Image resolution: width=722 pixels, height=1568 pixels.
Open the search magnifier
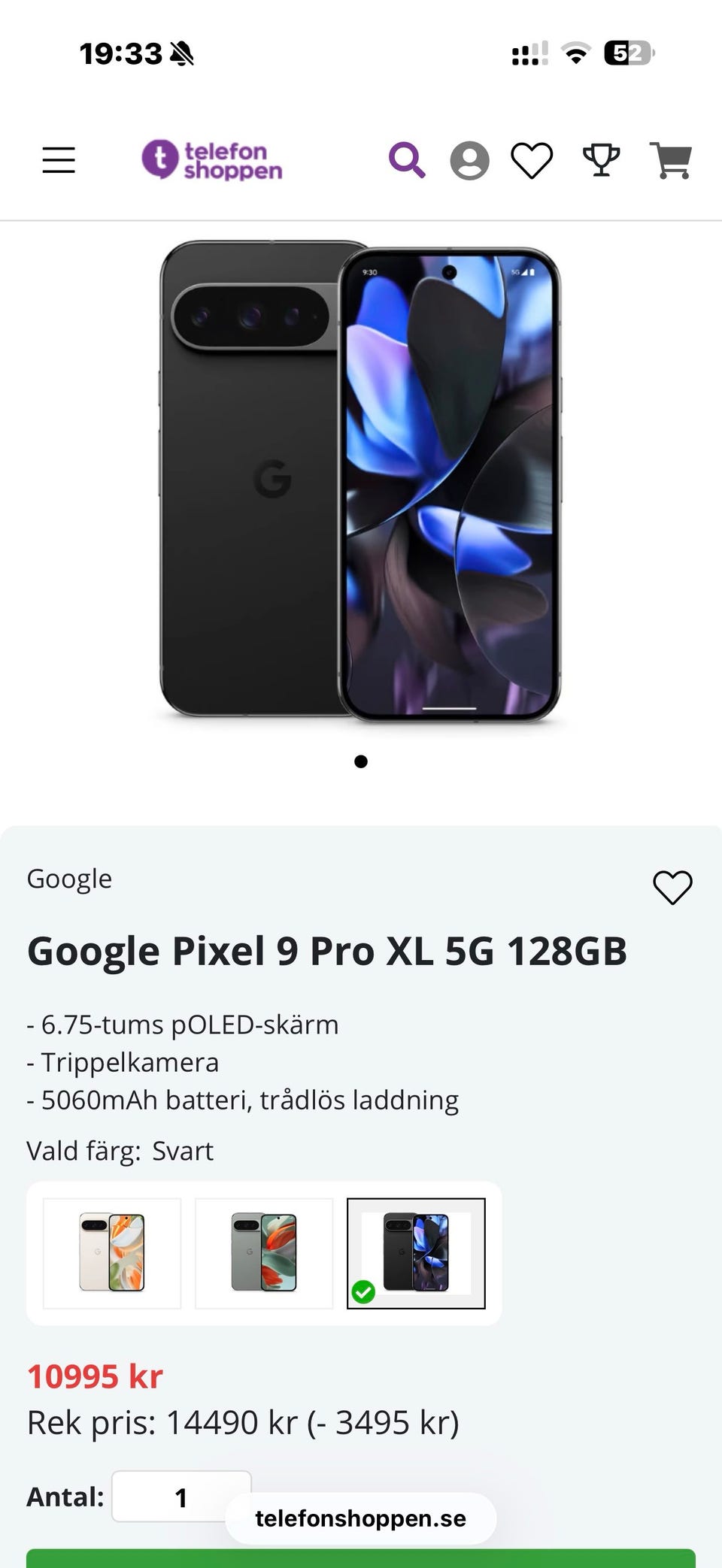(407, 160)
